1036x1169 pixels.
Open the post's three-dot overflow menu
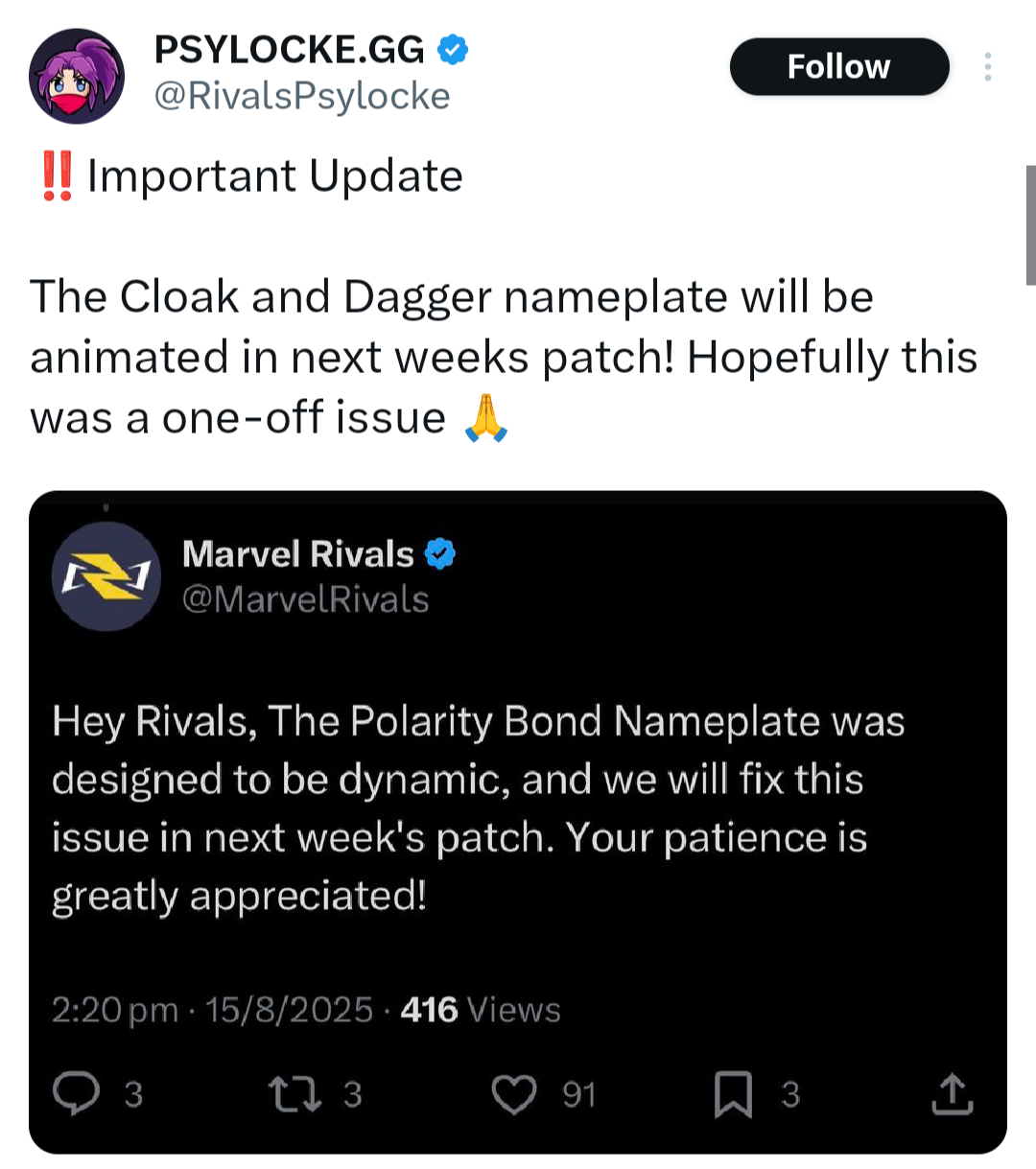click(x=987, y=67)
